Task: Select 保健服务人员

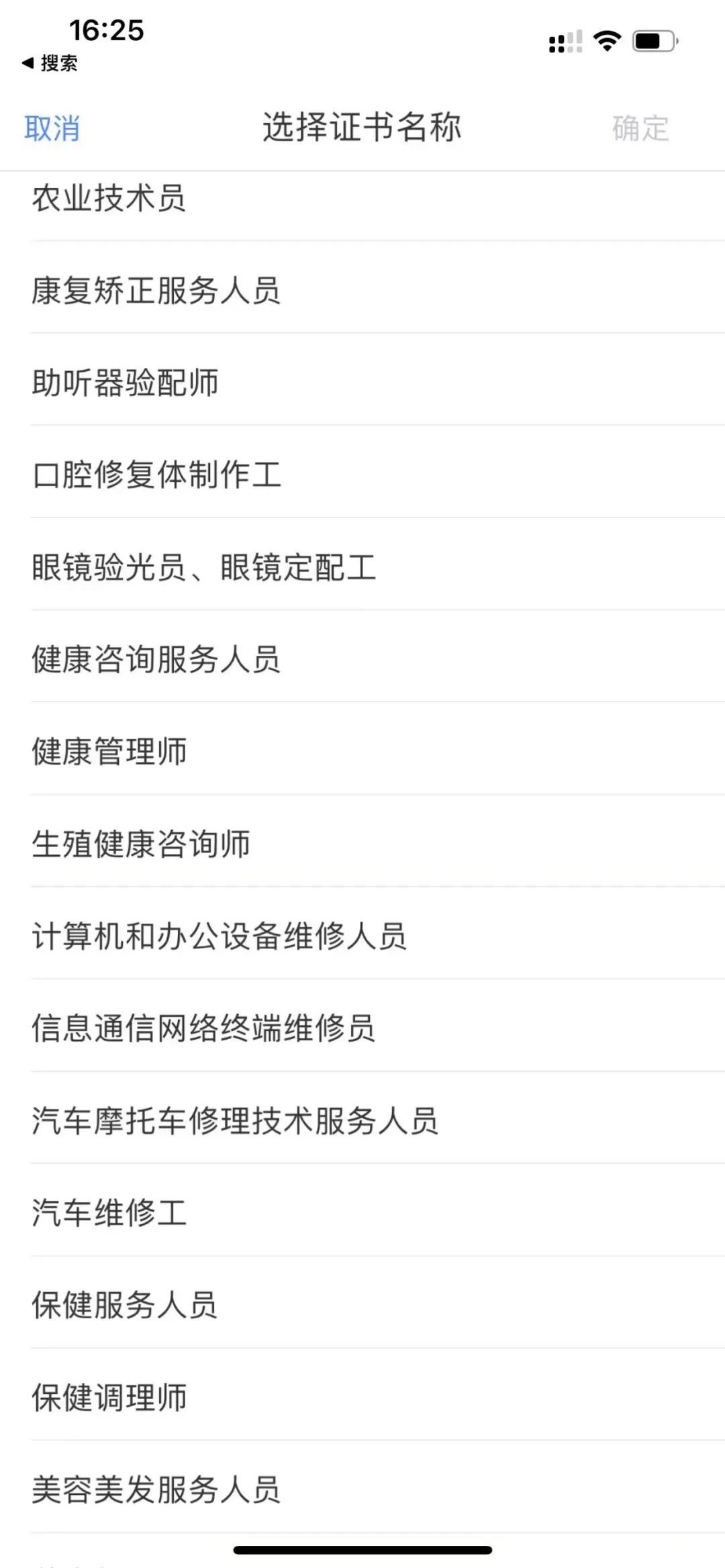Action: tap(362, 1305)
